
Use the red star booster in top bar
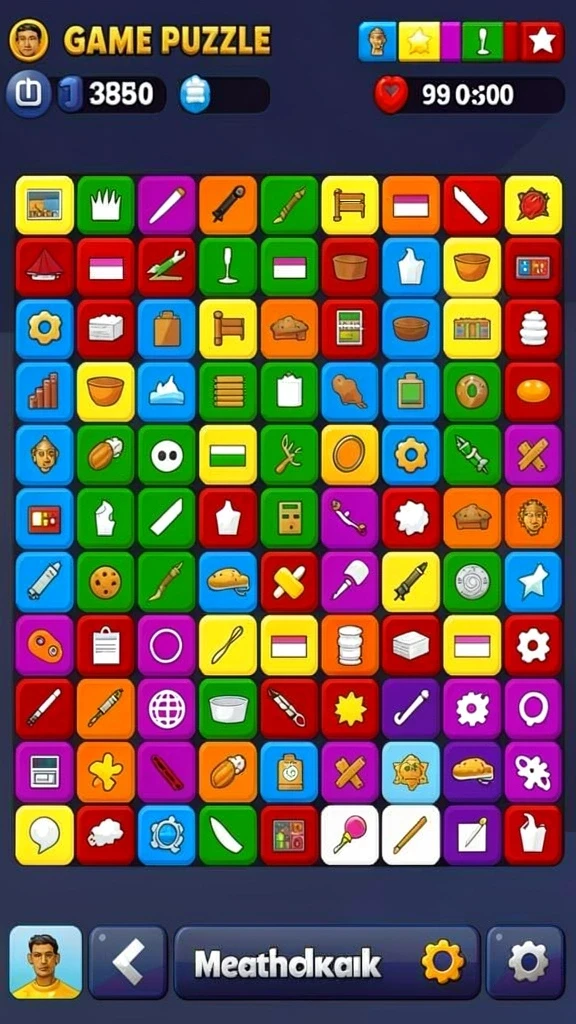542,42
